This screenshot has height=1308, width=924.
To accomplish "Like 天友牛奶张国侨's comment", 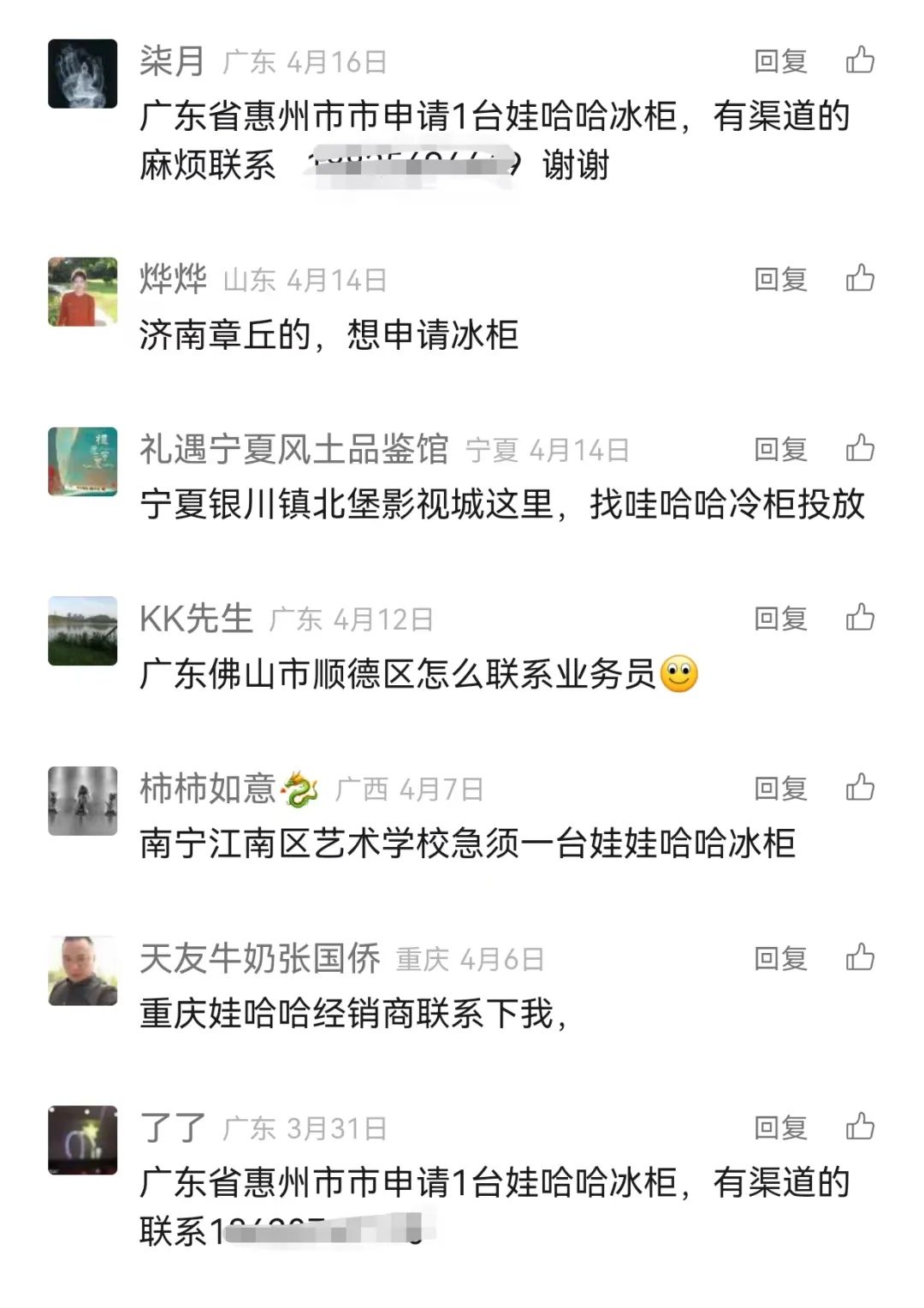I will 860,958.
